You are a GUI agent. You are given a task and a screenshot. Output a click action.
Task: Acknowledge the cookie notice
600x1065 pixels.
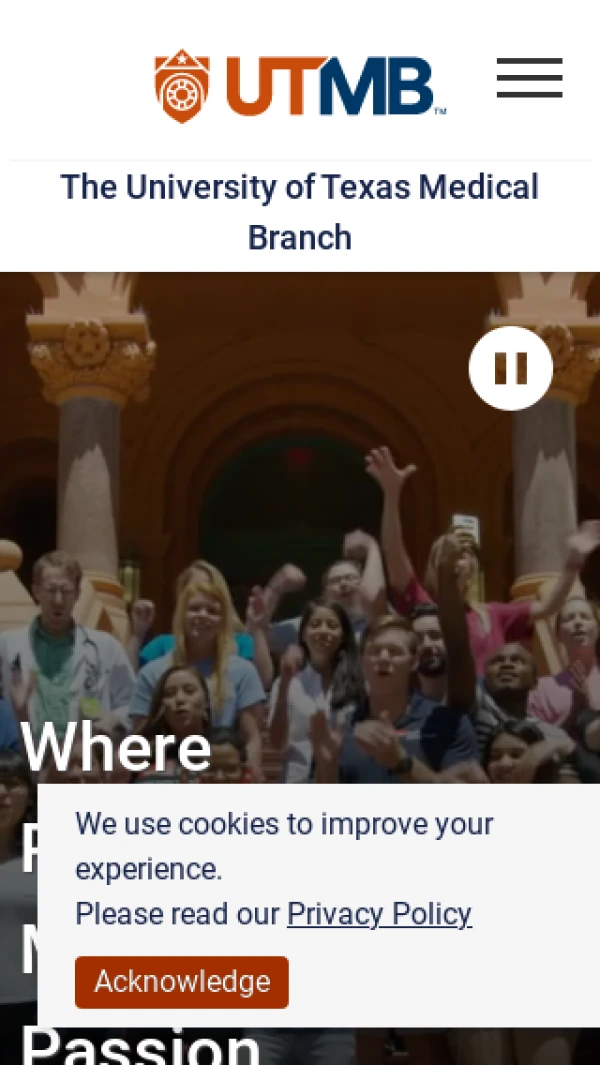tap(182, 982)
